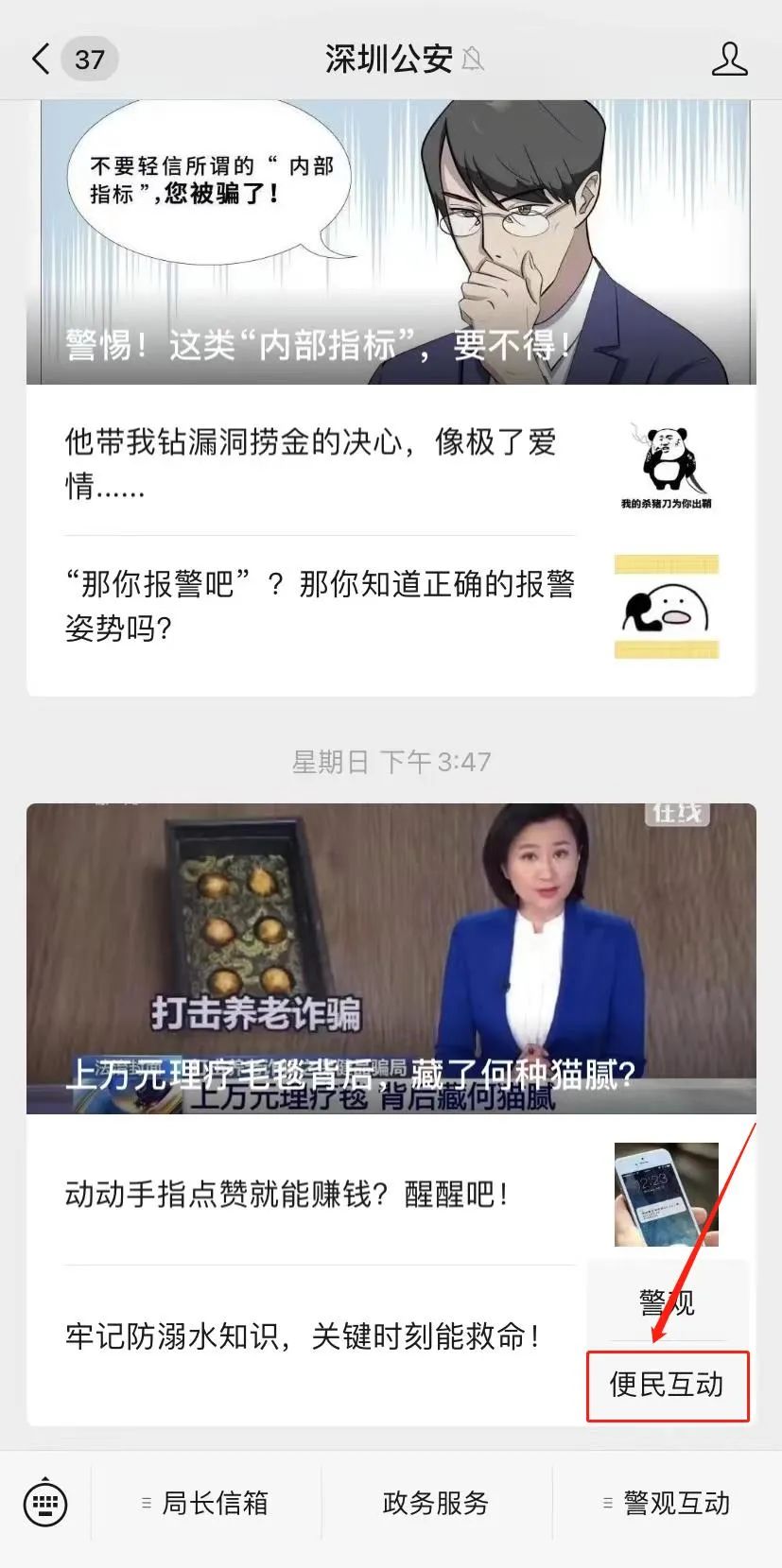The width and height of the screenshot is (782, 1568).
Task: Tap the submenu indicator beside 警观互动
Action: [608, 1505]
